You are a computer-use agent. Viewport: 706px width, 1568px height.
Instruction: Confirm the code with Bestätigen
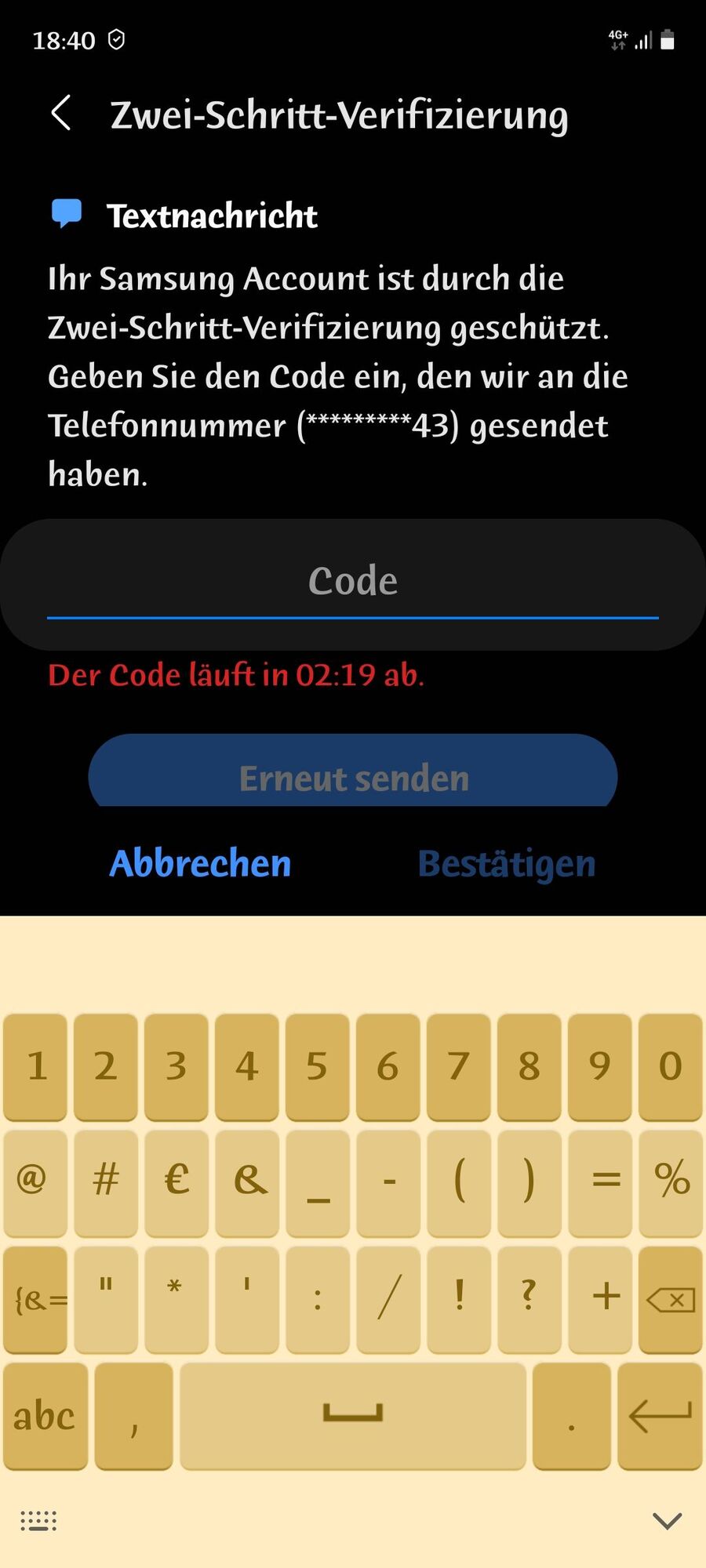(x=507, y=863)
